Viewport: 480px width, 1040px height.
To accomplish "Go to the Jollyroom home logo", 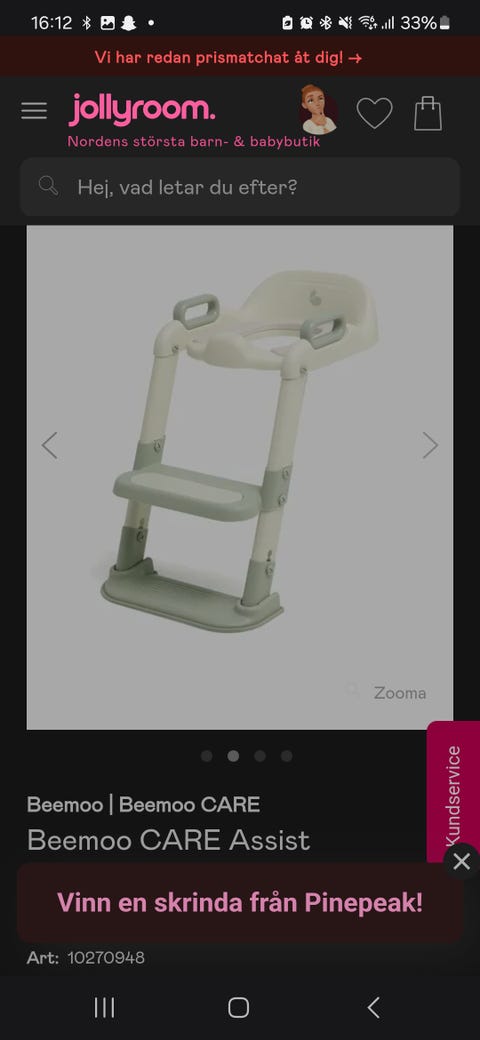I will [x=141, y=109].
